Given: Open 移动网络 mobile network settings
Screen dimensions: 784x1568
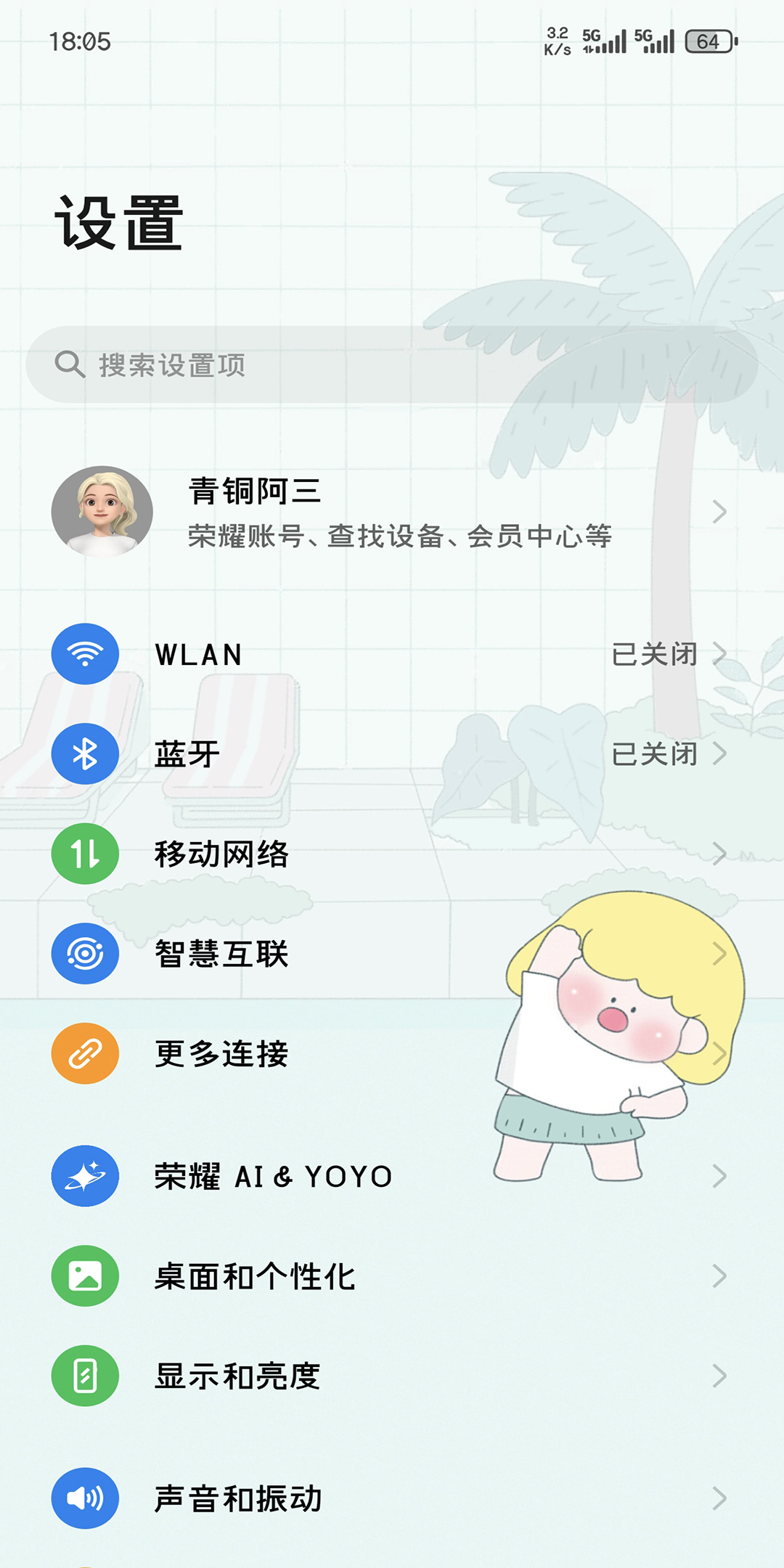Looking at the screenshot, I should pos(392,854).
